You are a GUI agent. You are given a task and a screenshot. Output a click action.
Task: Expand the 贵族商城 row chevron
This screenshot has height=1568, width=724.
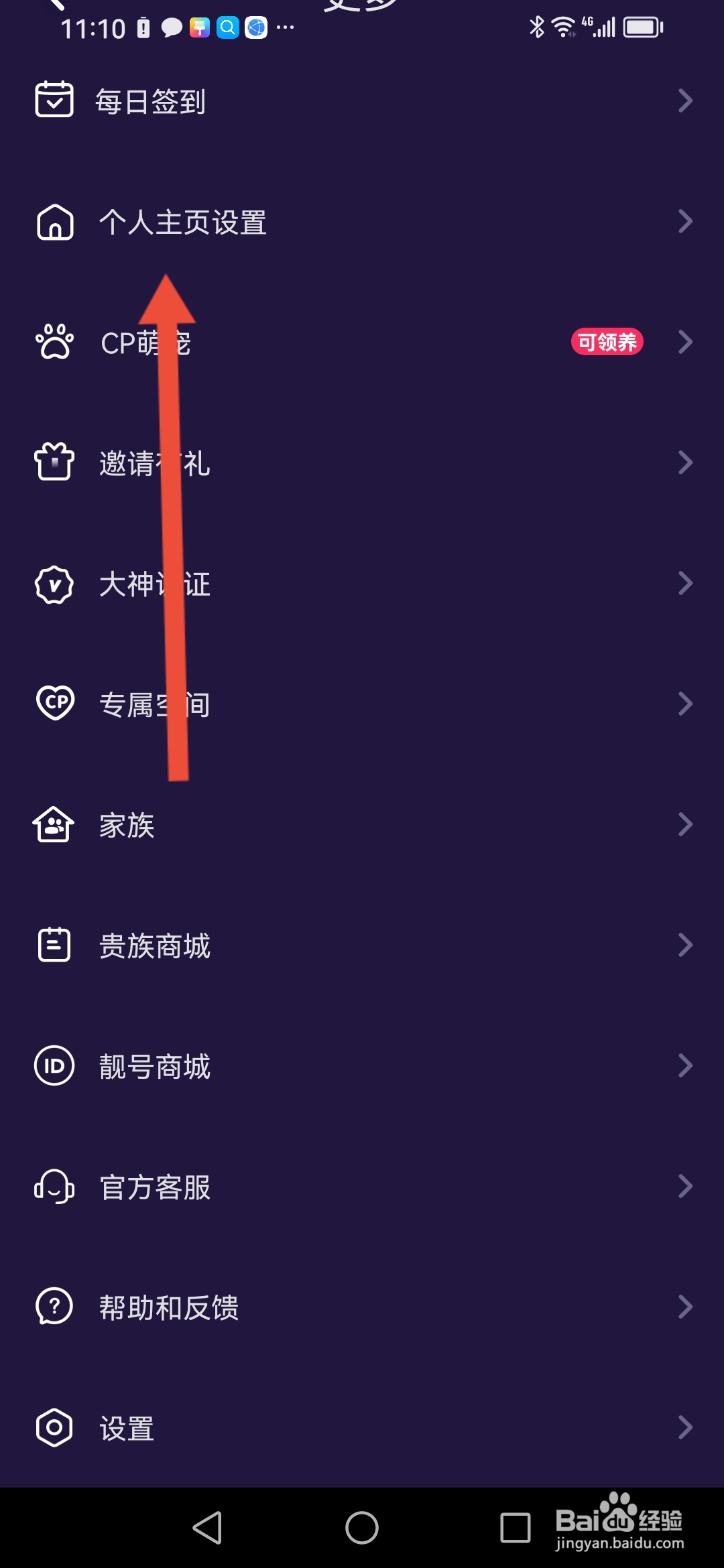(x=685, y=945)
